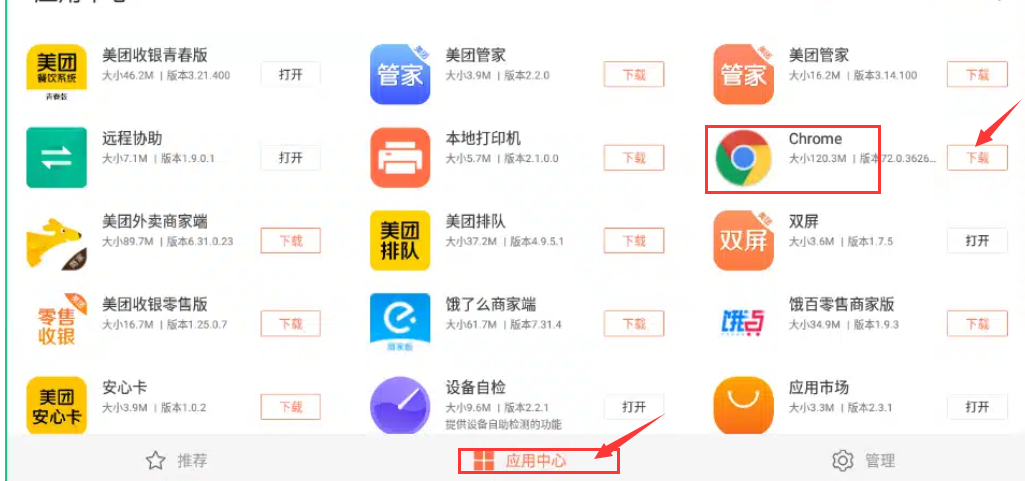Download 本地打印机 app
This screenshot has height=481, width=1025.
click(634, 157)
